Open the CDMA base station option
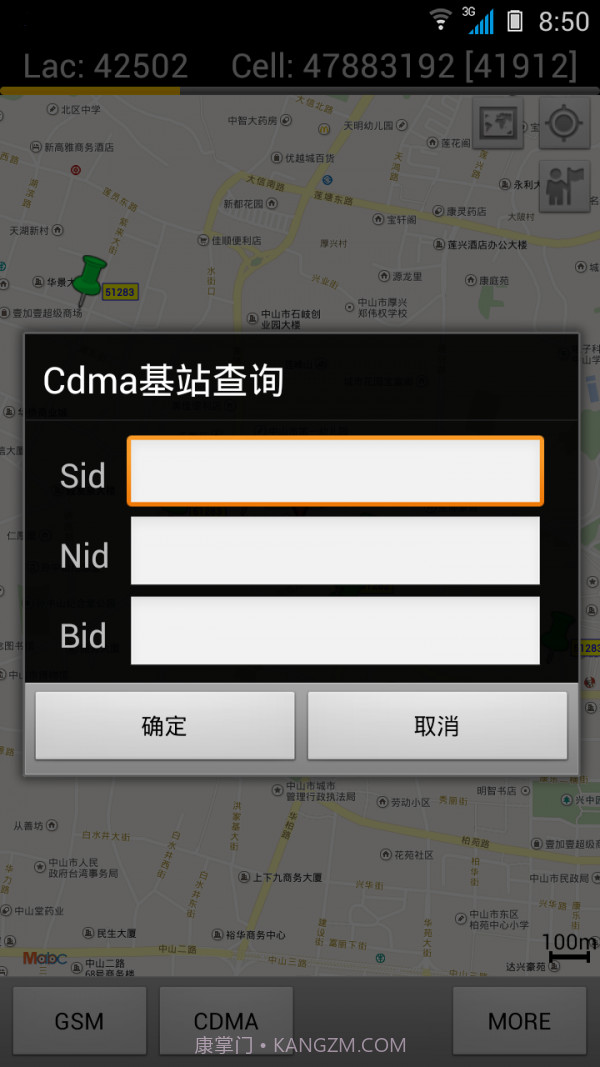The image size is (600, 1067). pos(226,1021)
